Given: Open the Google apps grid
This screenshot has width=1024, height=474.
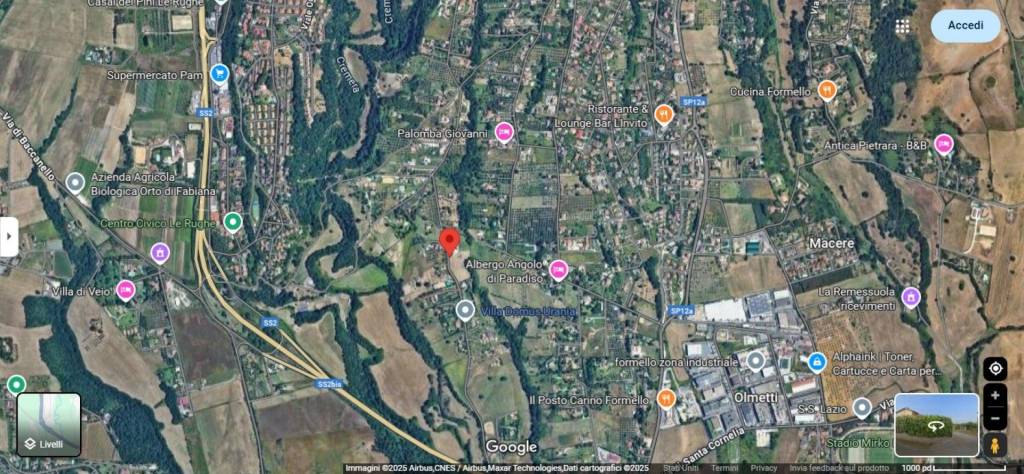Looking at the screenshot, I should click(x=903, y=27).
